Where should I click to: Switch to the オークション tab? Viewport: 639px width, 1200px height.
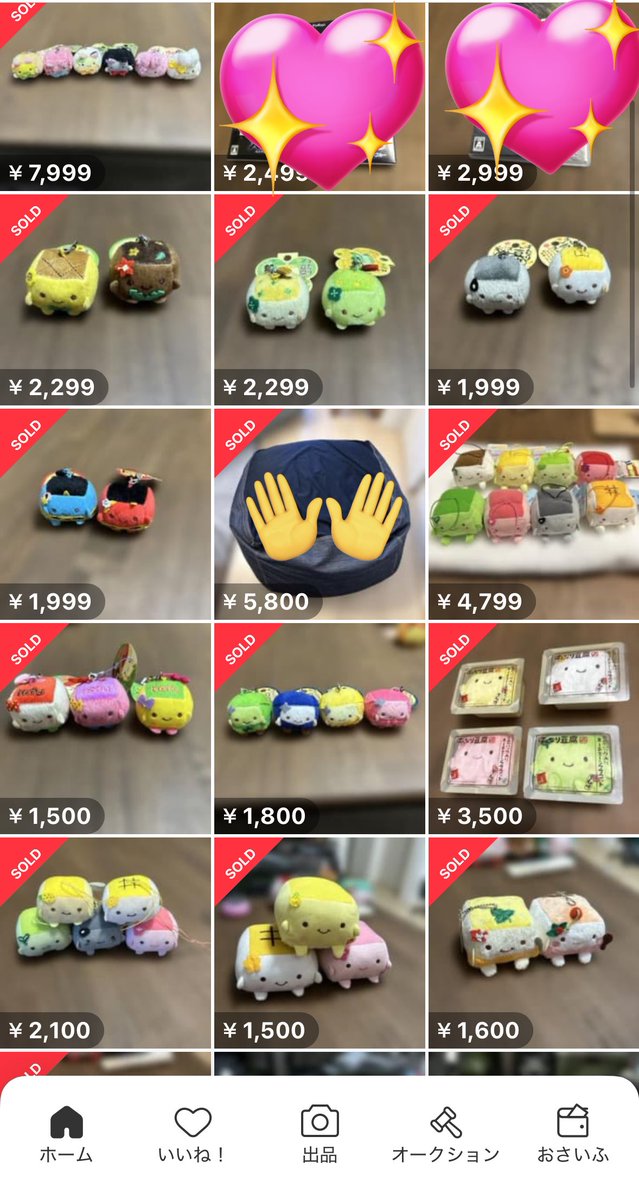[x=445, y=1134]
